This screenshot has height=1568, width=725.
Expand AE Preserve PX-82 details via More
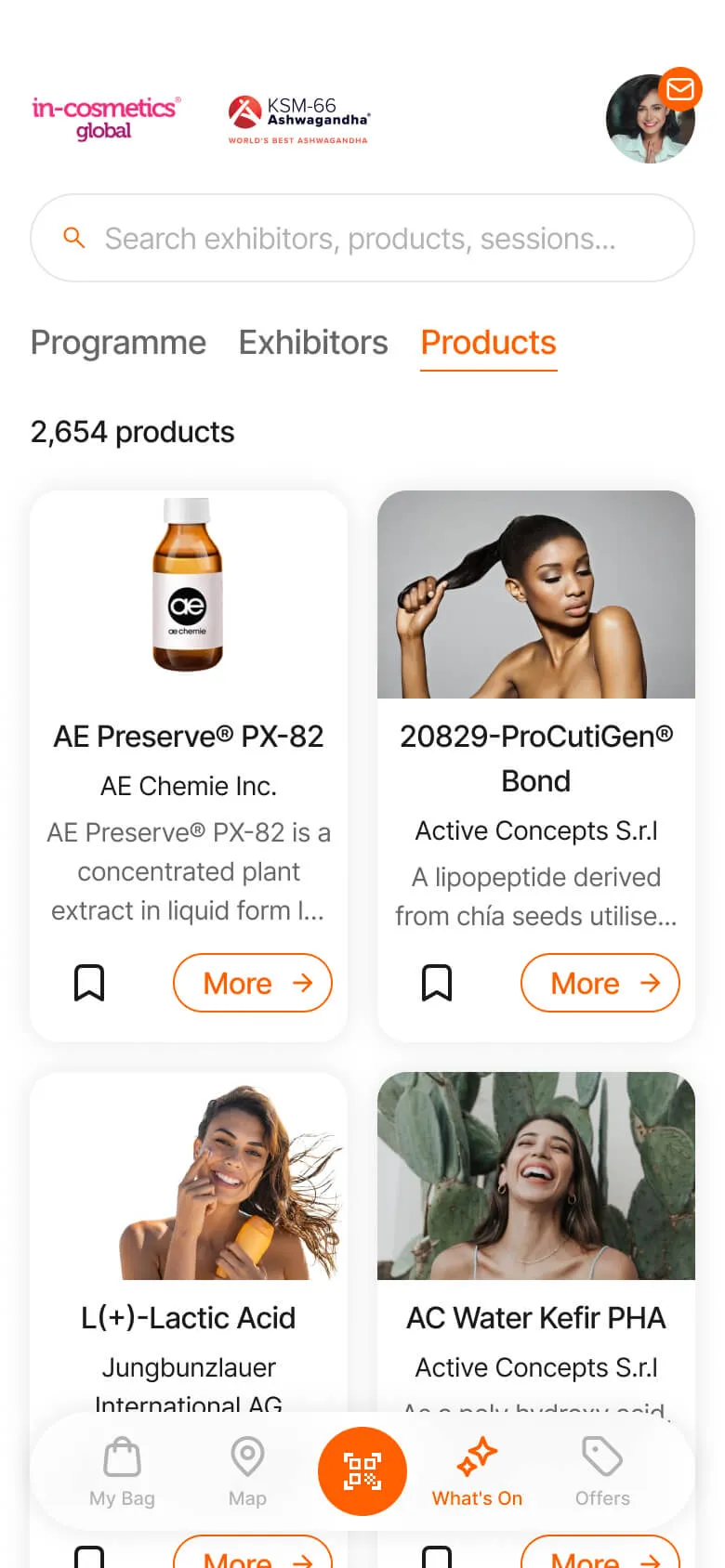click(x=252, y=982)
